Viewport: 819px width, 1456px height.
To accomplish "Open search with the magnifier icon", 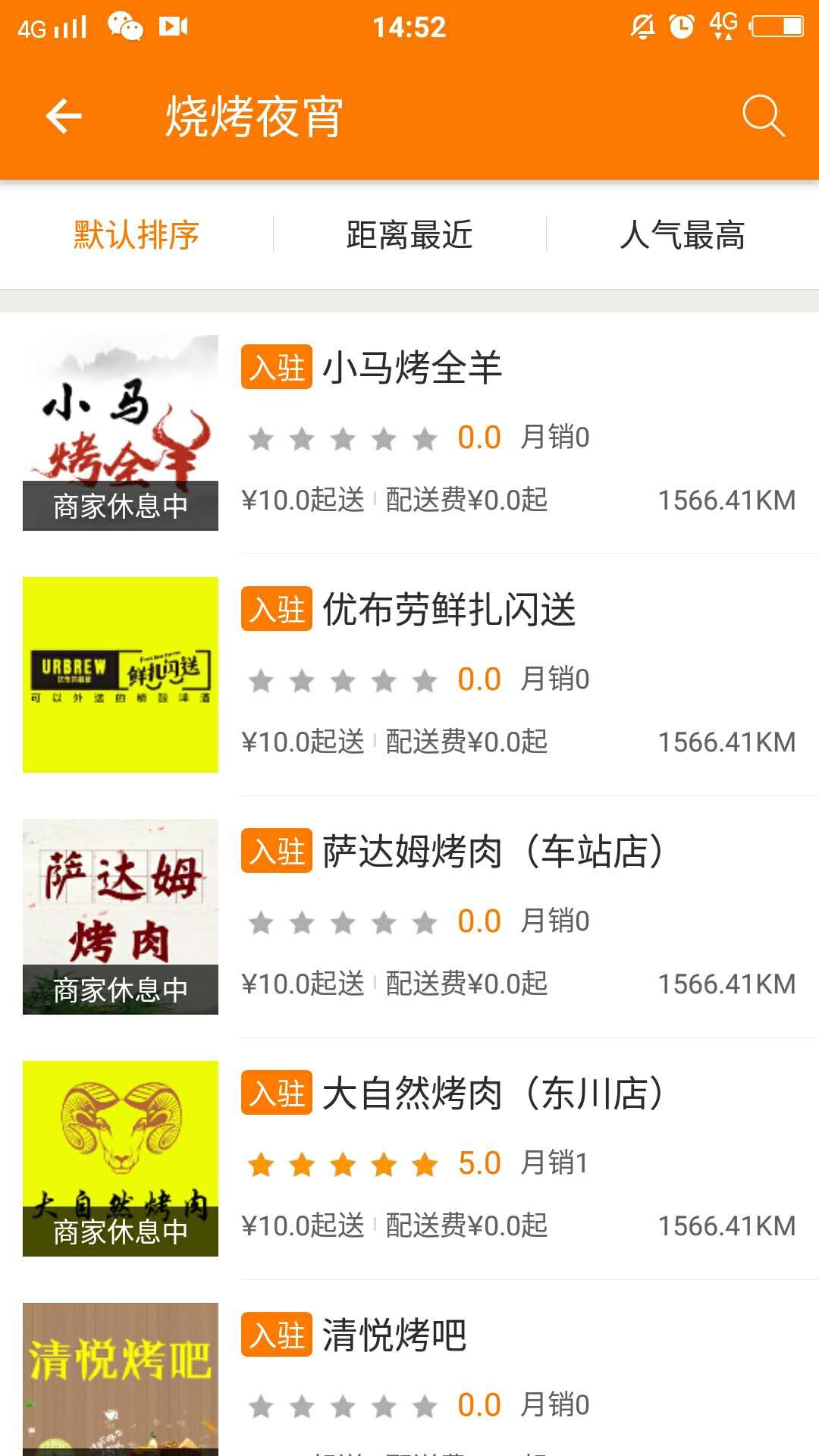I will [763, 116].
